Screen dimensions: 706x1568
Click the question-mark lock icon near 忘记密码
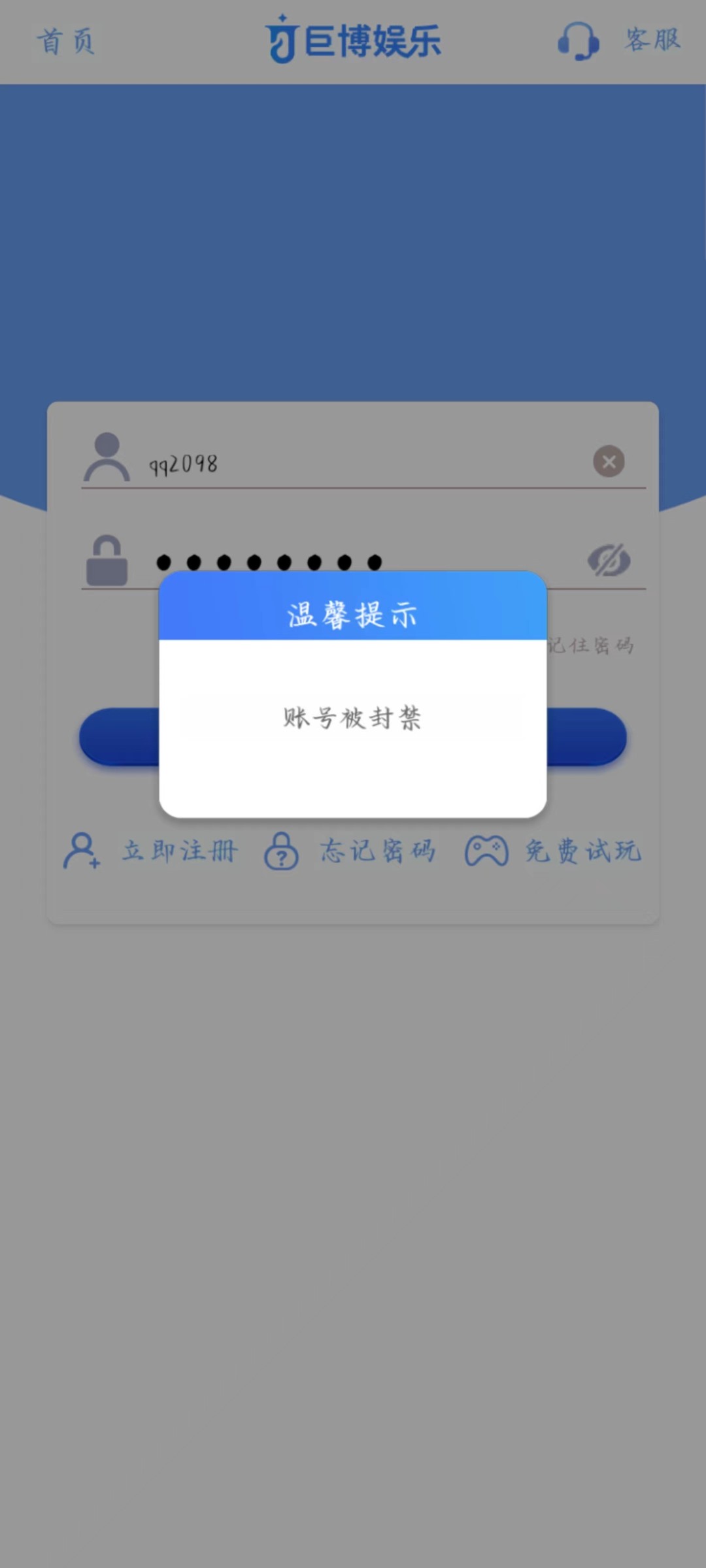[281, 851]
